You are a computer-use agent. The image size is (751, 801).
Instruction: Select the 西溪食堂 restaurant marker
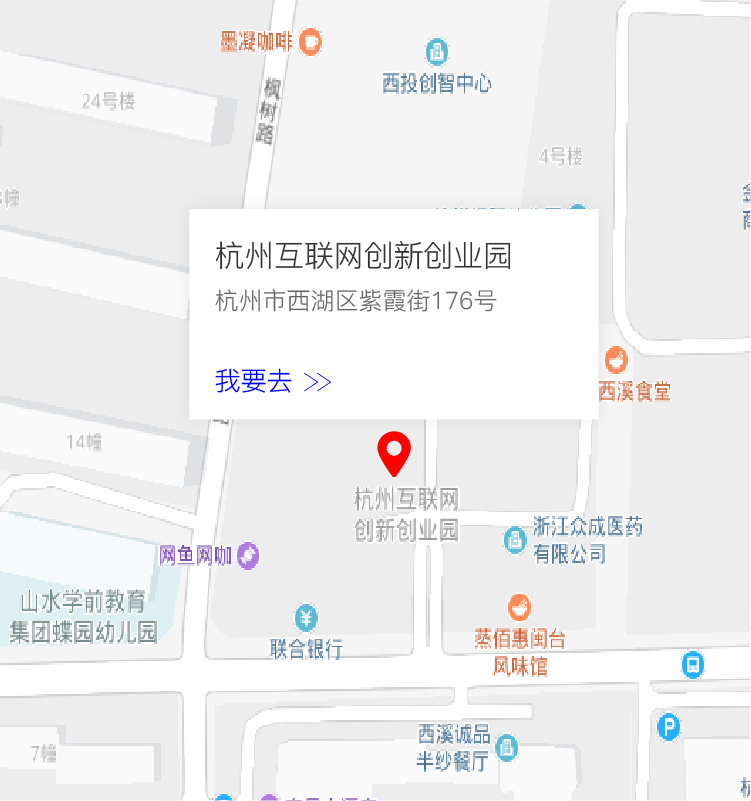[616, 359]
